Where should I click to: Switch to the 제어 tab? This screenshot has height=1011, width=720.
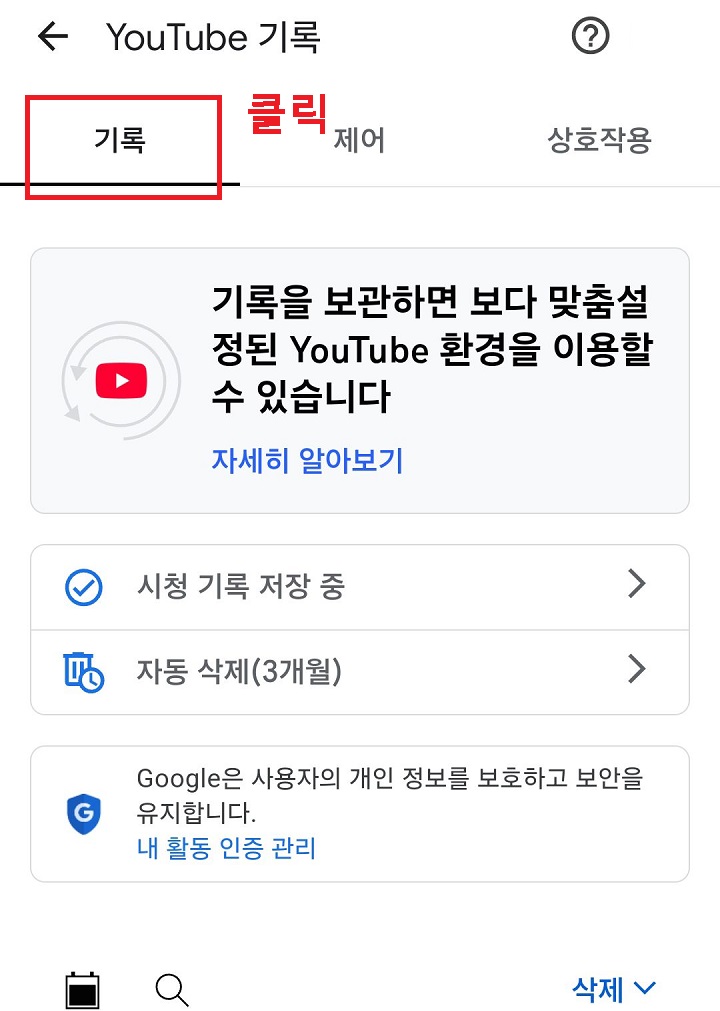(x=360, y=141)
